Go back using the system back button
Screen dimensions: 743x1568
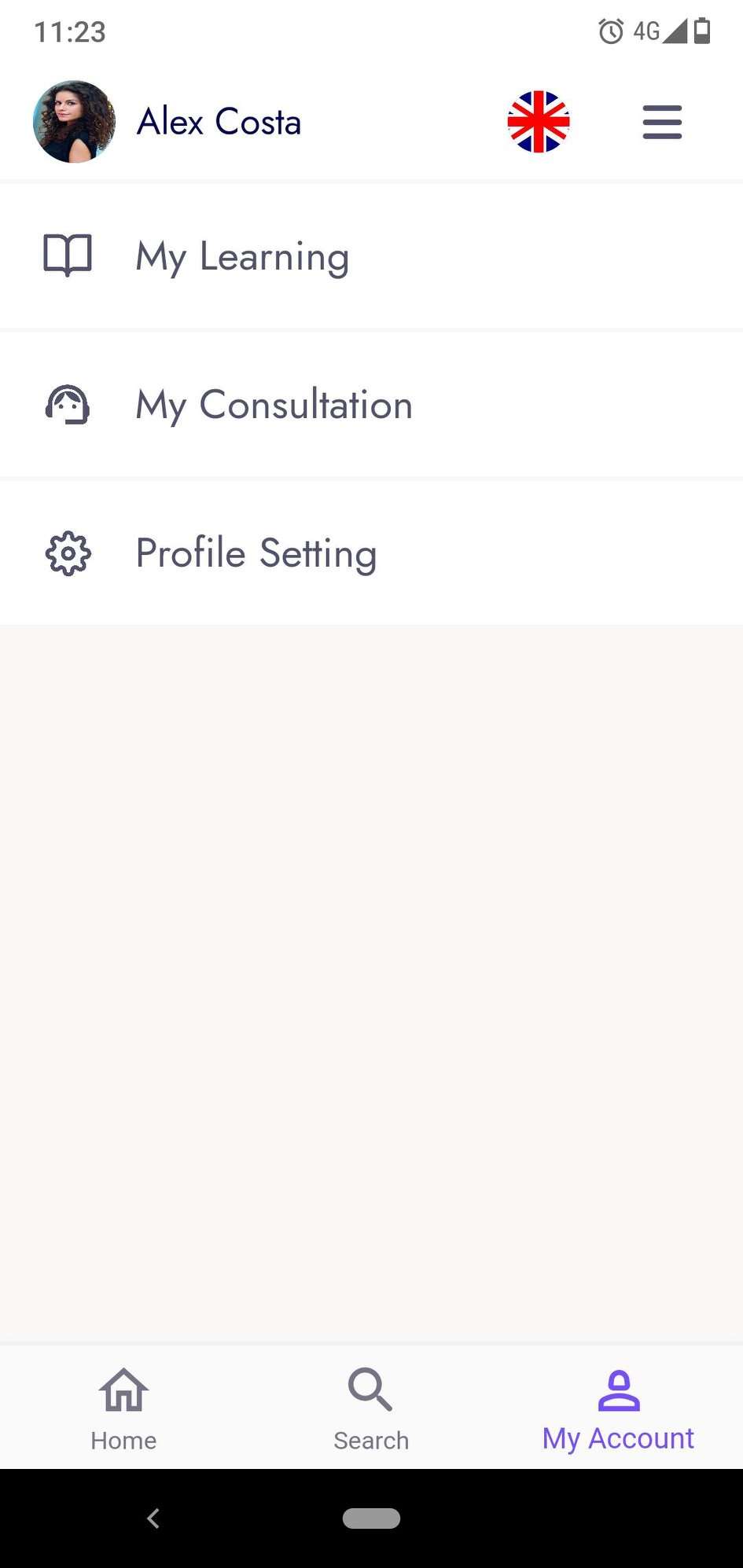153,1518
